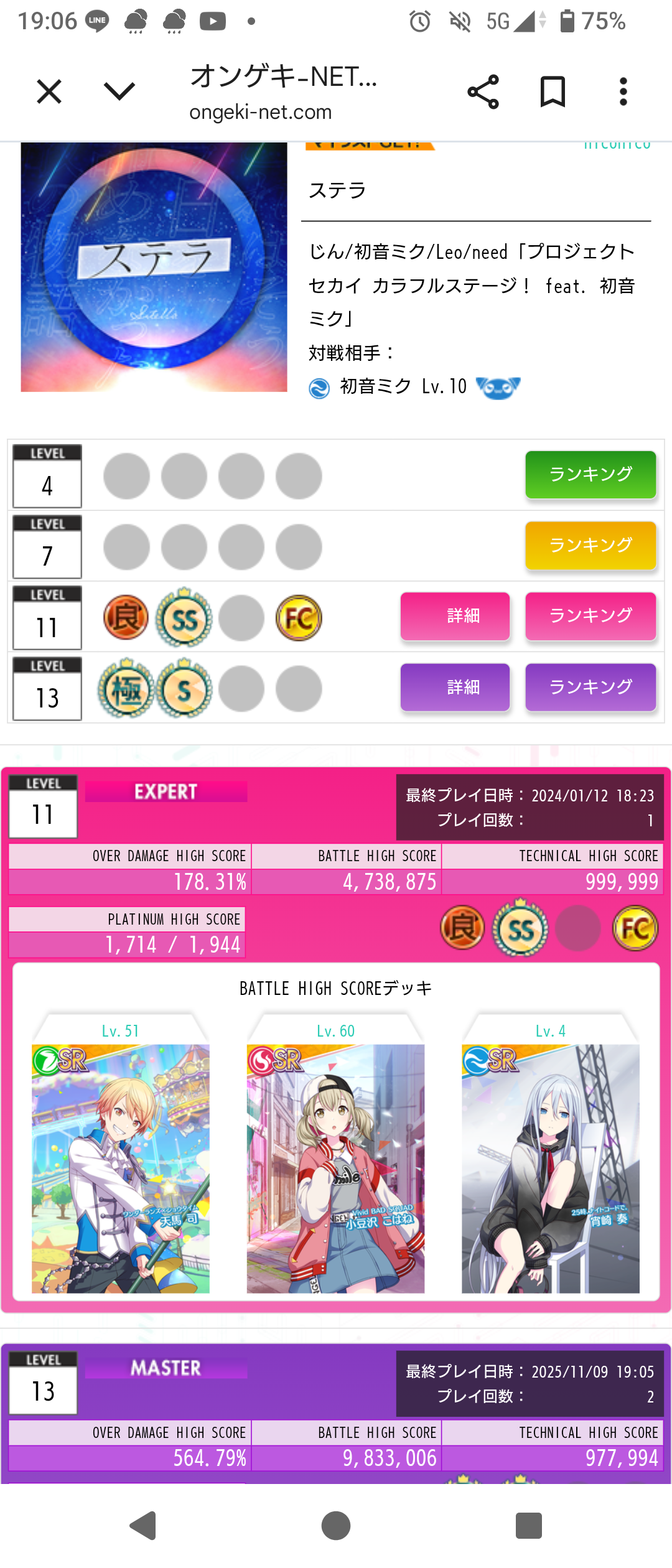672x1568 pixels.
Task: Open the browser overflow menu
Action: pyautogui.click(x=623, y=92)
